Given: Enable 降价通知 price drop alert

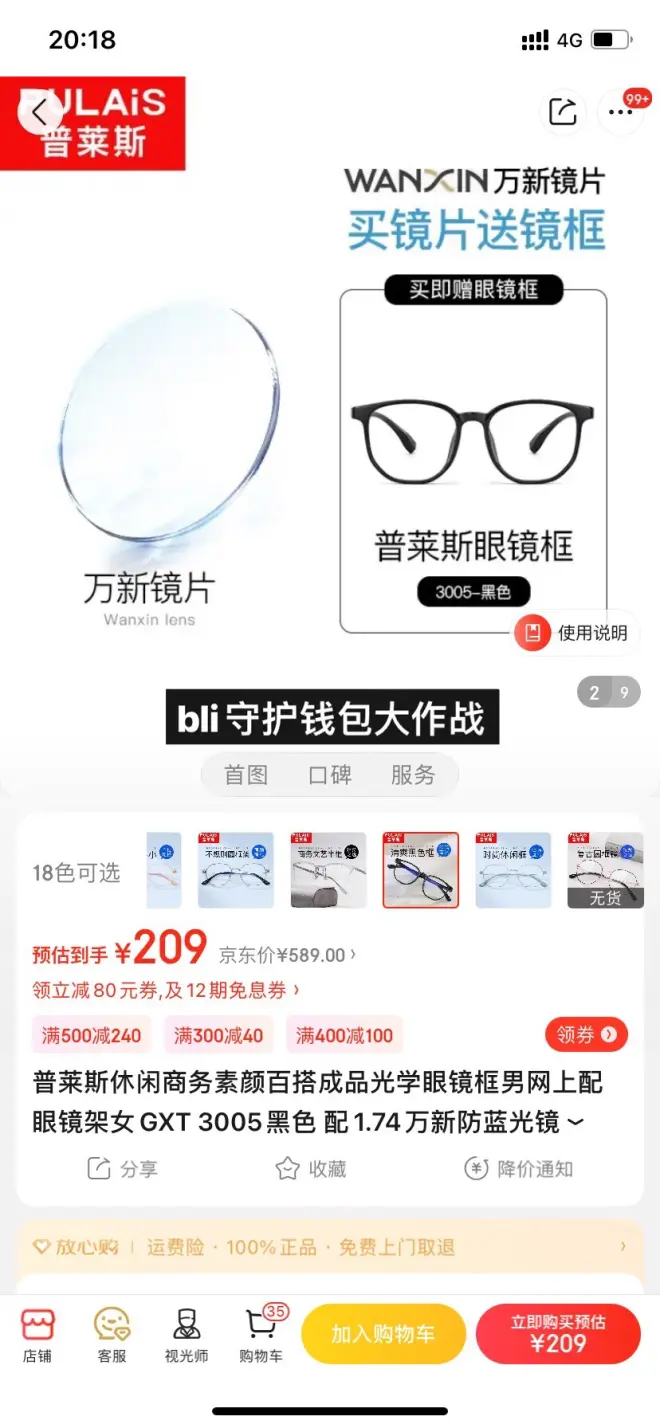Looking at the screenshot, I should (x=518, y=1168).
